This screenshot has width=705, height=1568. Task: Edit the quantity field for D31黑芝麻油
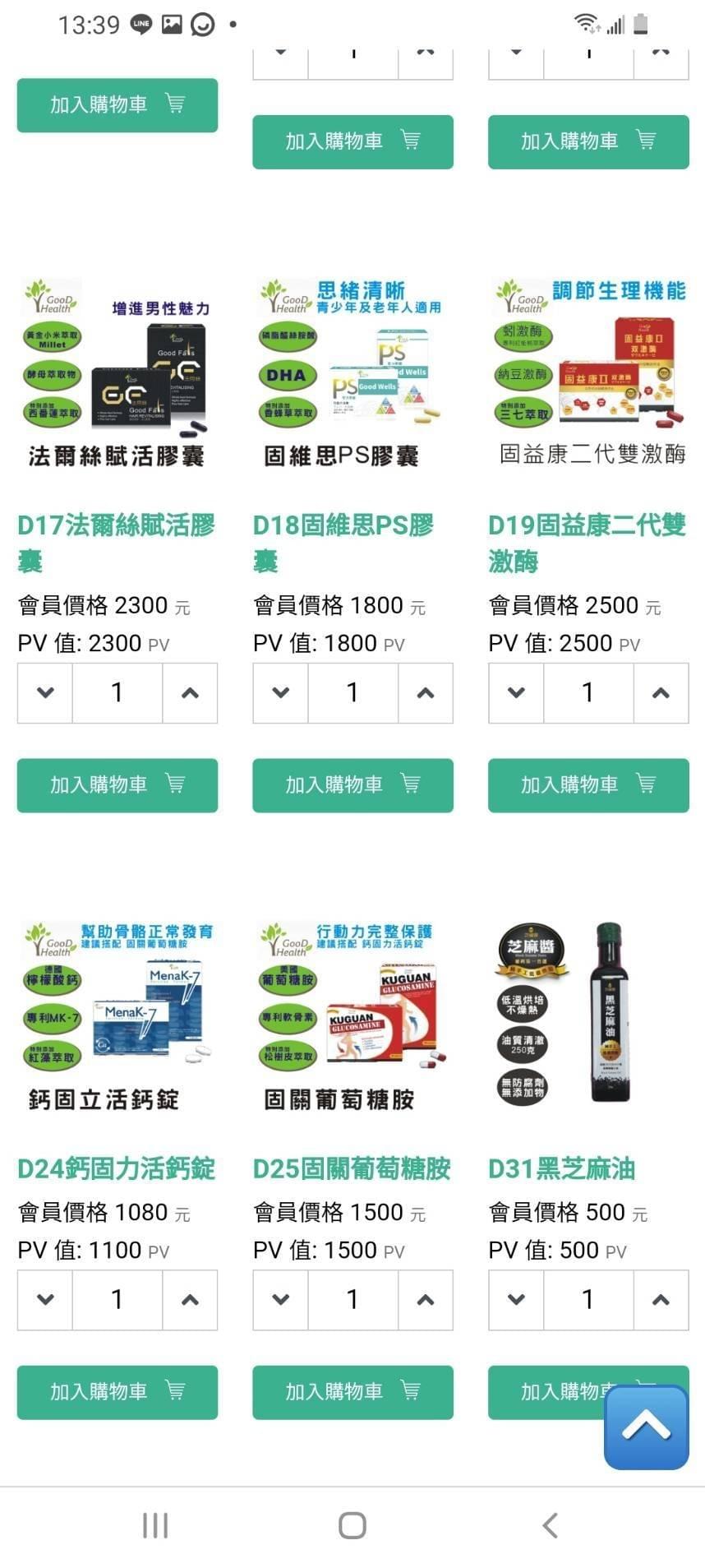[587, 1300]
